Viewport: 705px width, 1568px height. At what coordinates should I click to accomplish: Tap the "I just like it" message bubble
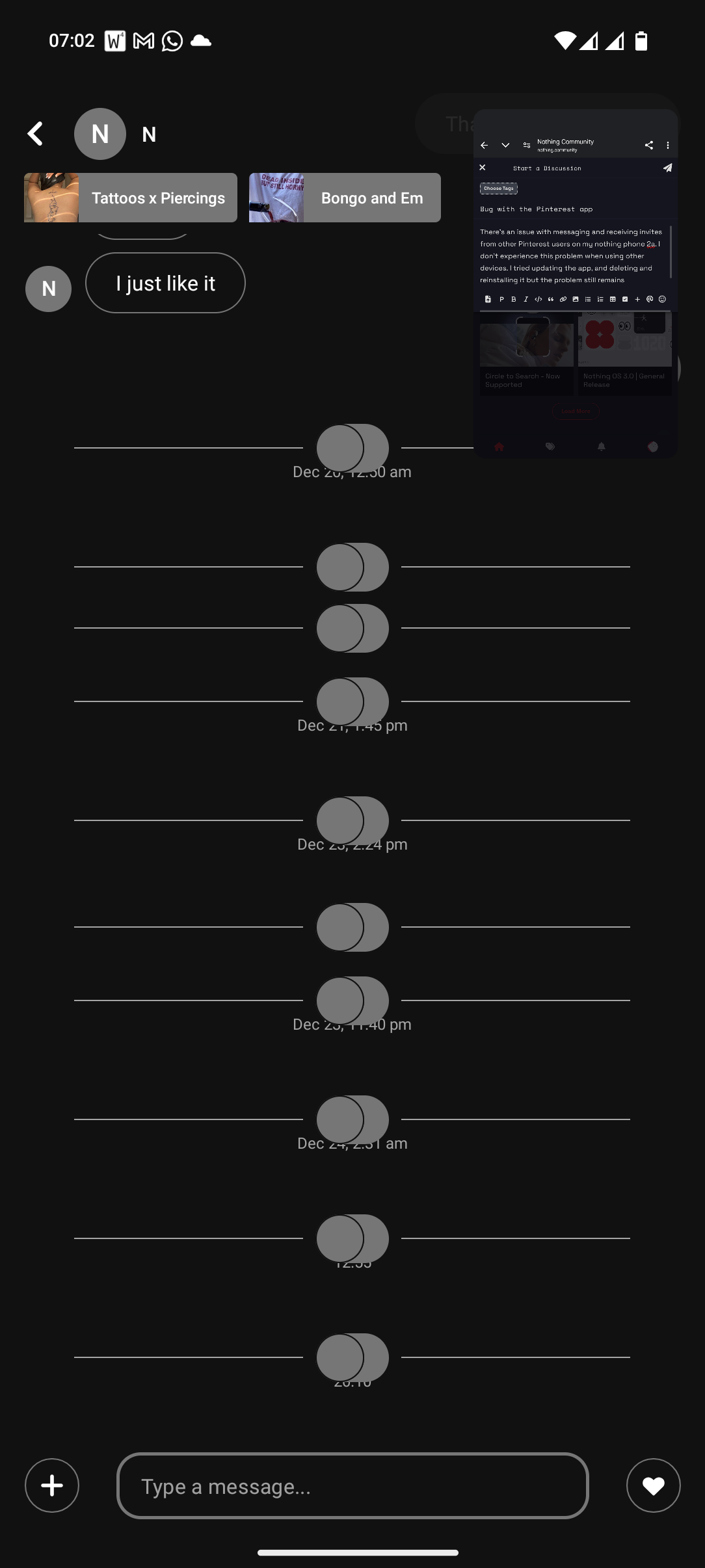pyautogui.click(x=165, y=283)
